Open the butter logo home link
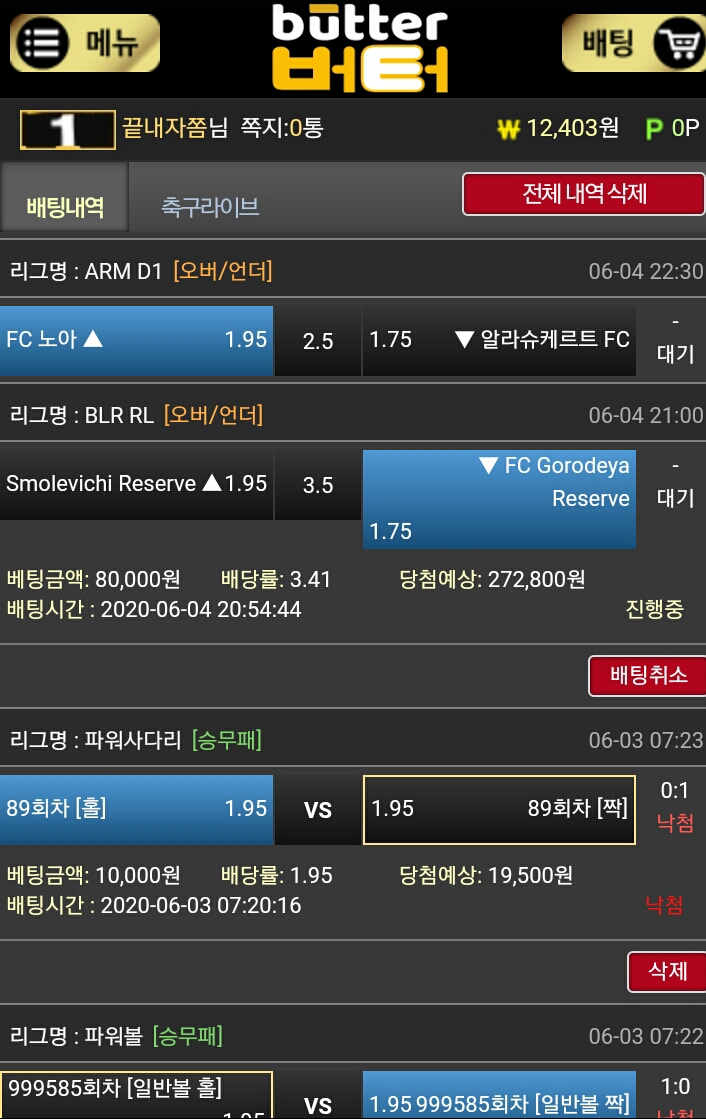706x1119 pixels. point(360,48)
